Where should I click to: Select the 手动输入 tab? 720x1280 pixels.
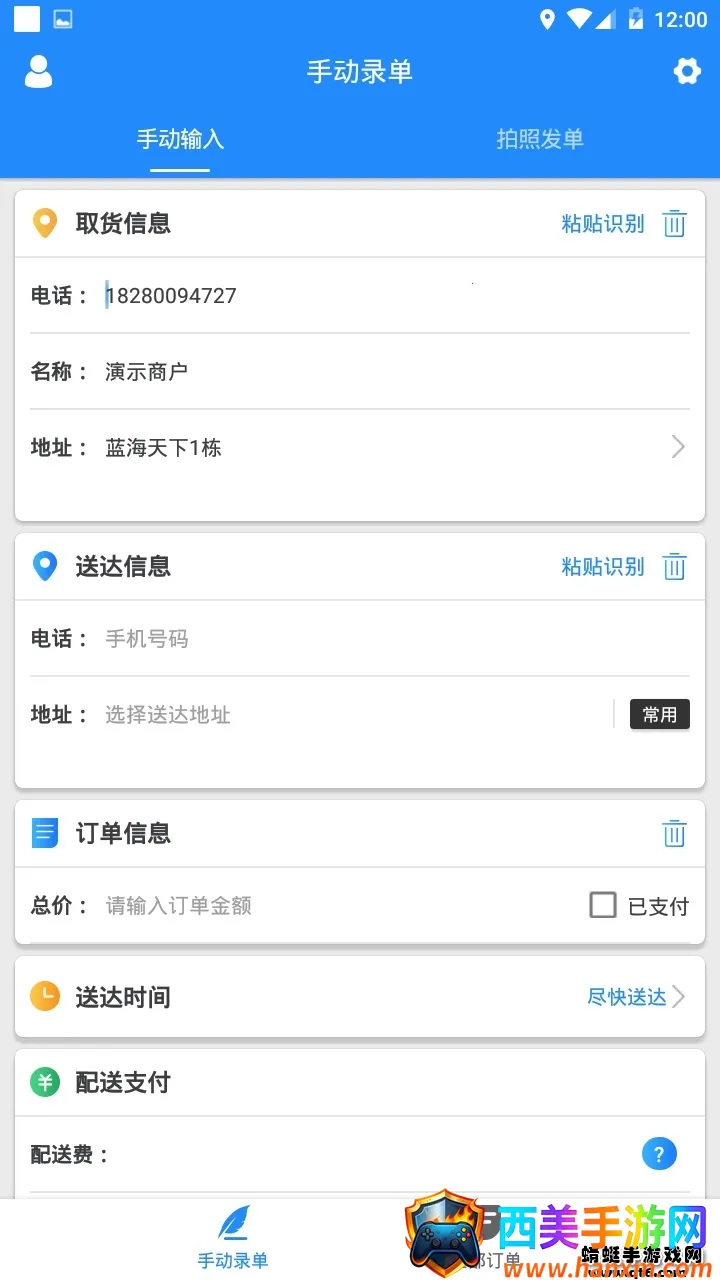[180, 140]
